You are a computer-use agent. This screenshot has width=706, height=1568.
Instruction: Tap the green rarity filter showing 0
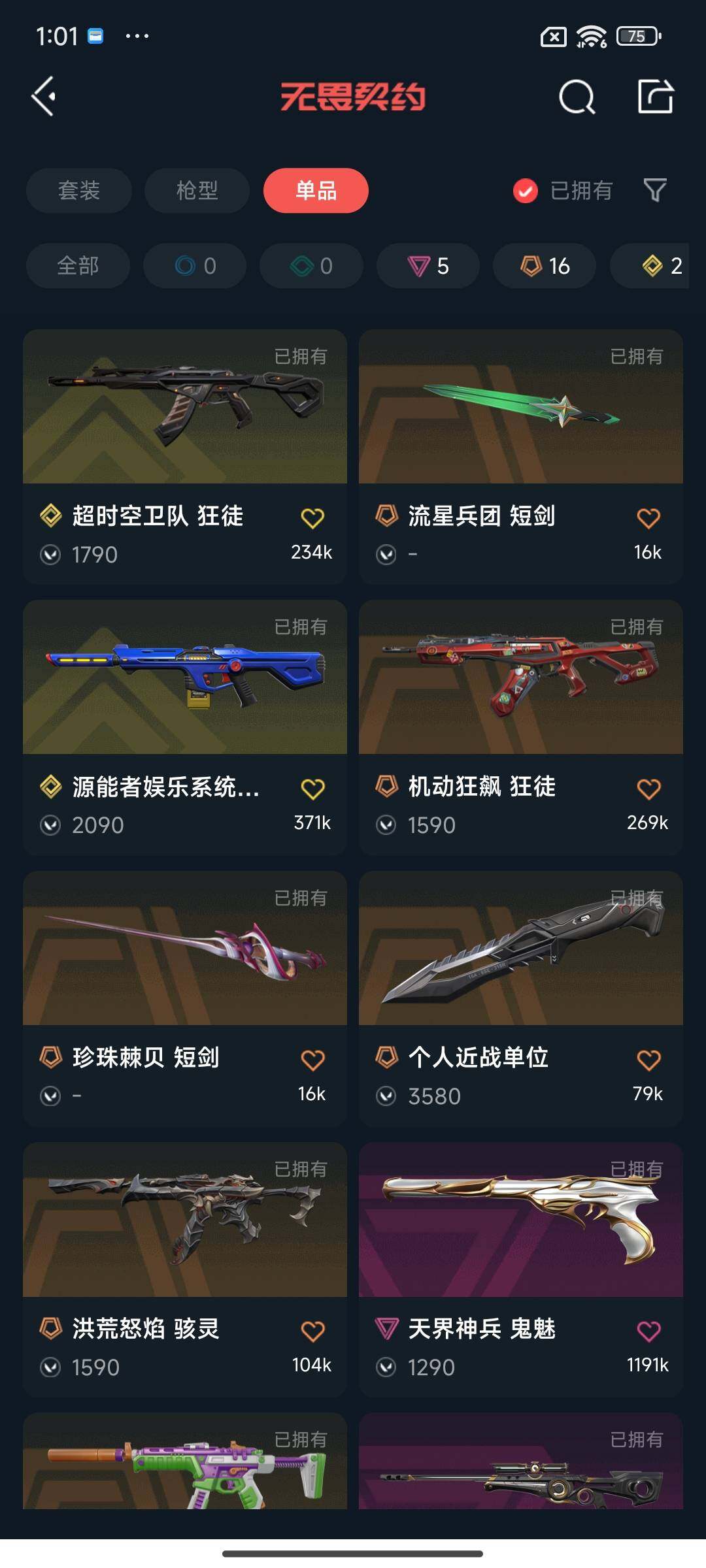click(x=311, y=266)
